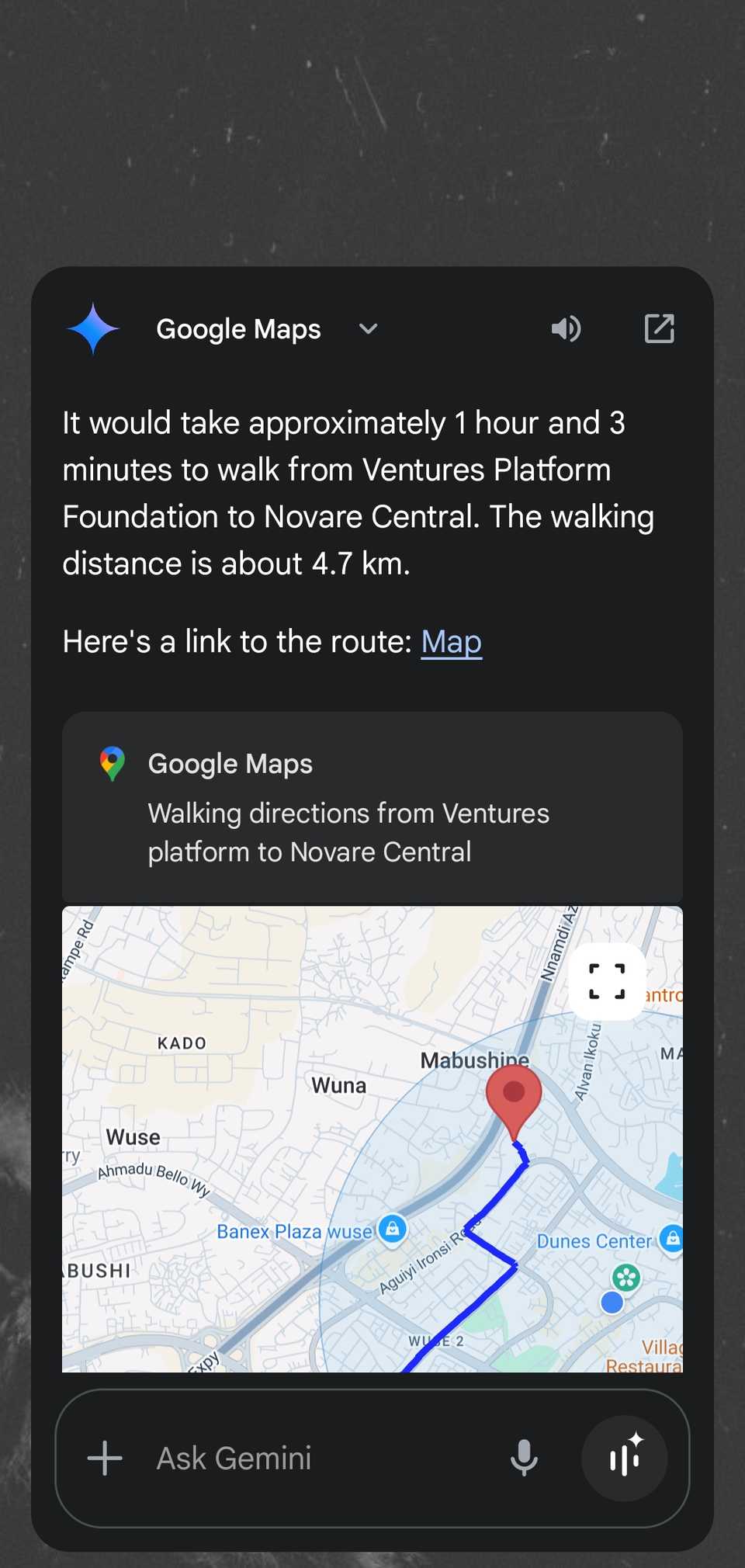
Task: Expand the Google Maps source card
Action: [371, 807]
